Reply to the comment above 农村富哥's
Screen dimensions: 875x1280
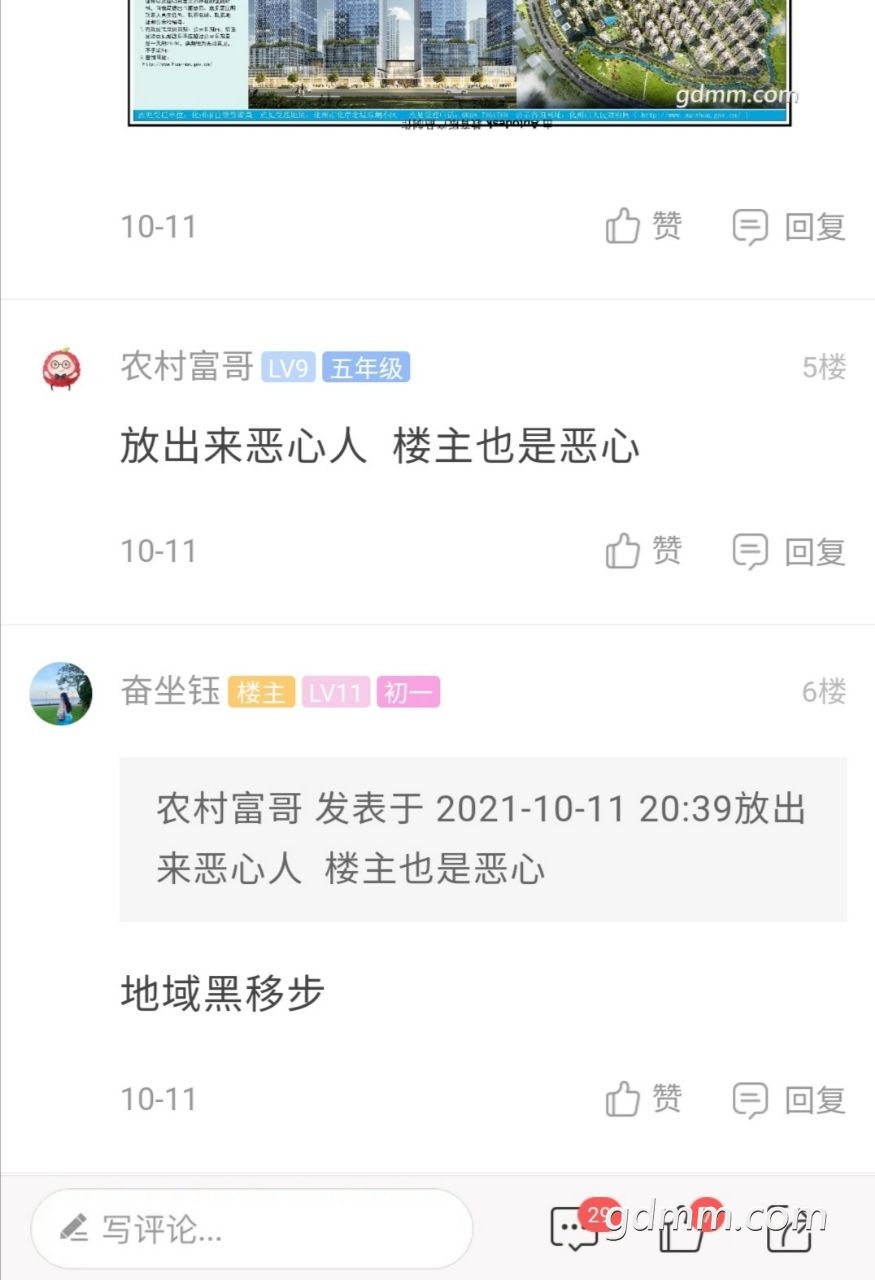pyautogui.click(x=789, y=227)
